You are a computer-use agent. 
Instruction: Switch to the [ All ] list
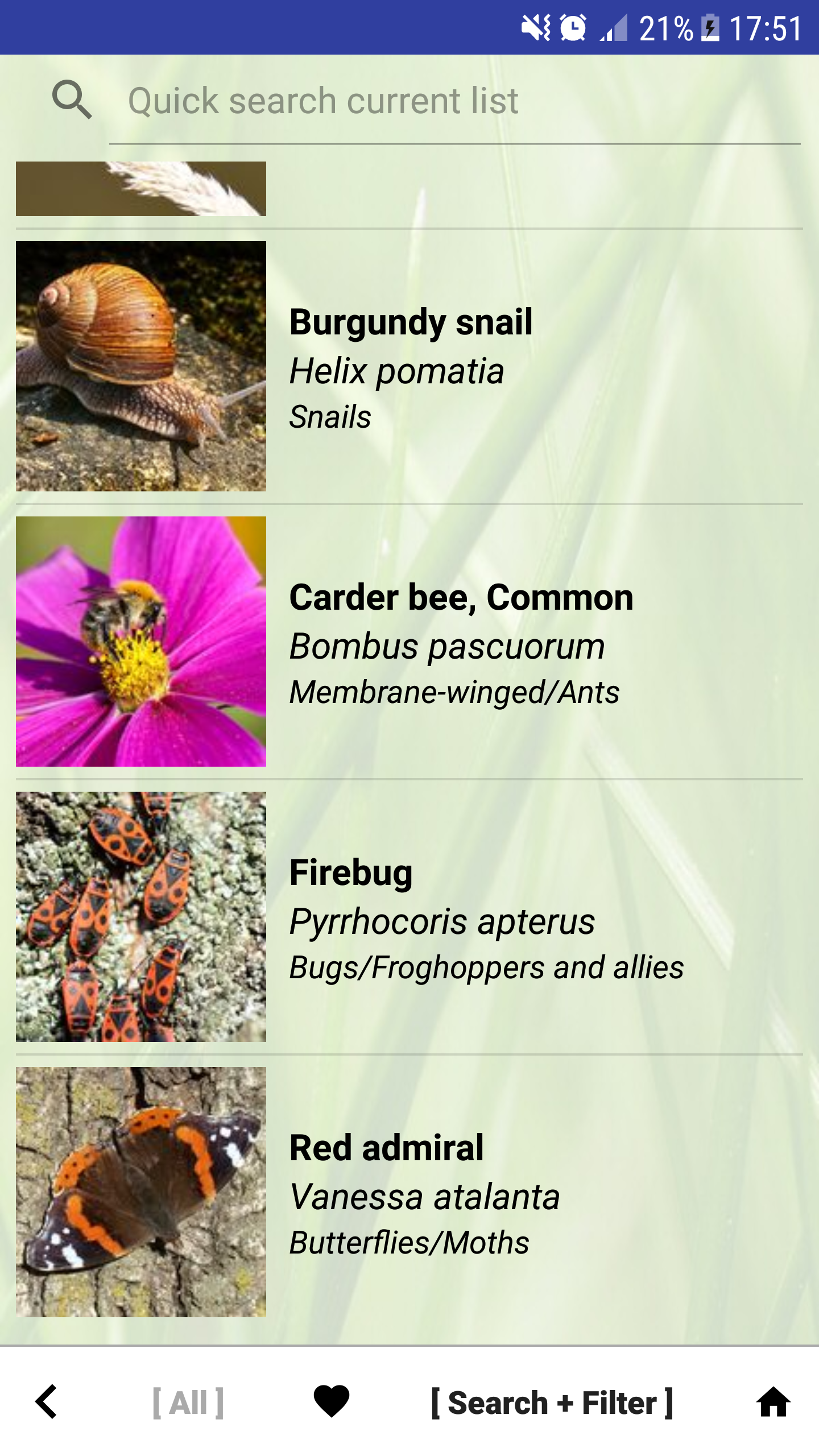(188, 1403)
